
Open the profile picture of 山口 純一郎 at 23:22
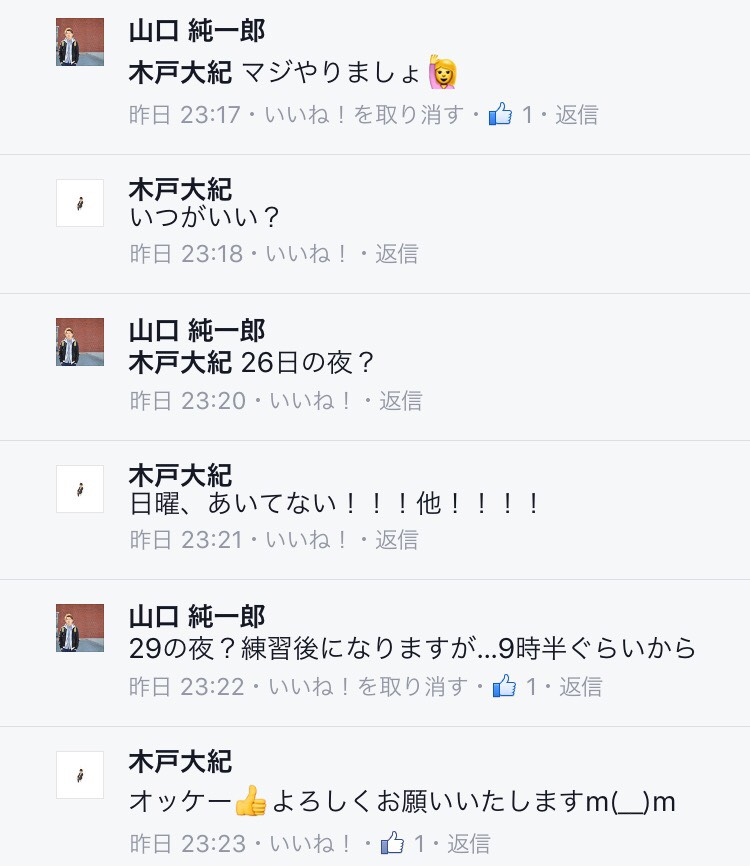(x=80, y=628)
